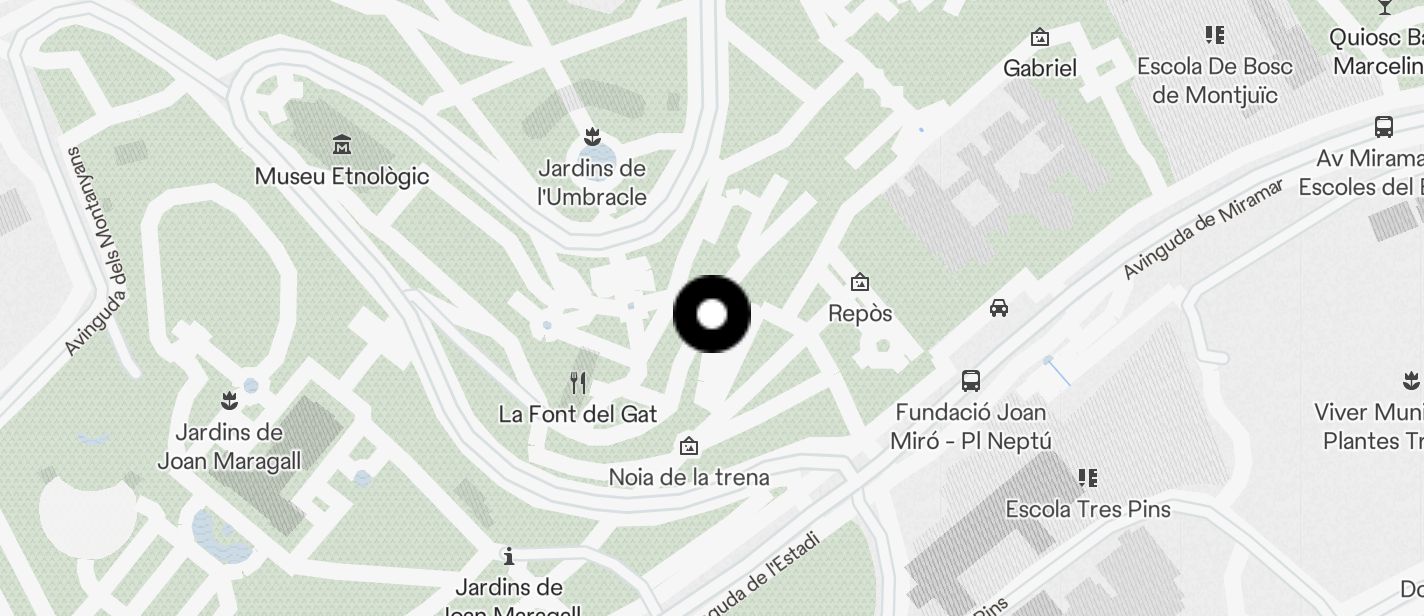Open the La Font del Gat restaurant marker
This screenshot has height=616, width=1424.
click(x=577, y=382)
